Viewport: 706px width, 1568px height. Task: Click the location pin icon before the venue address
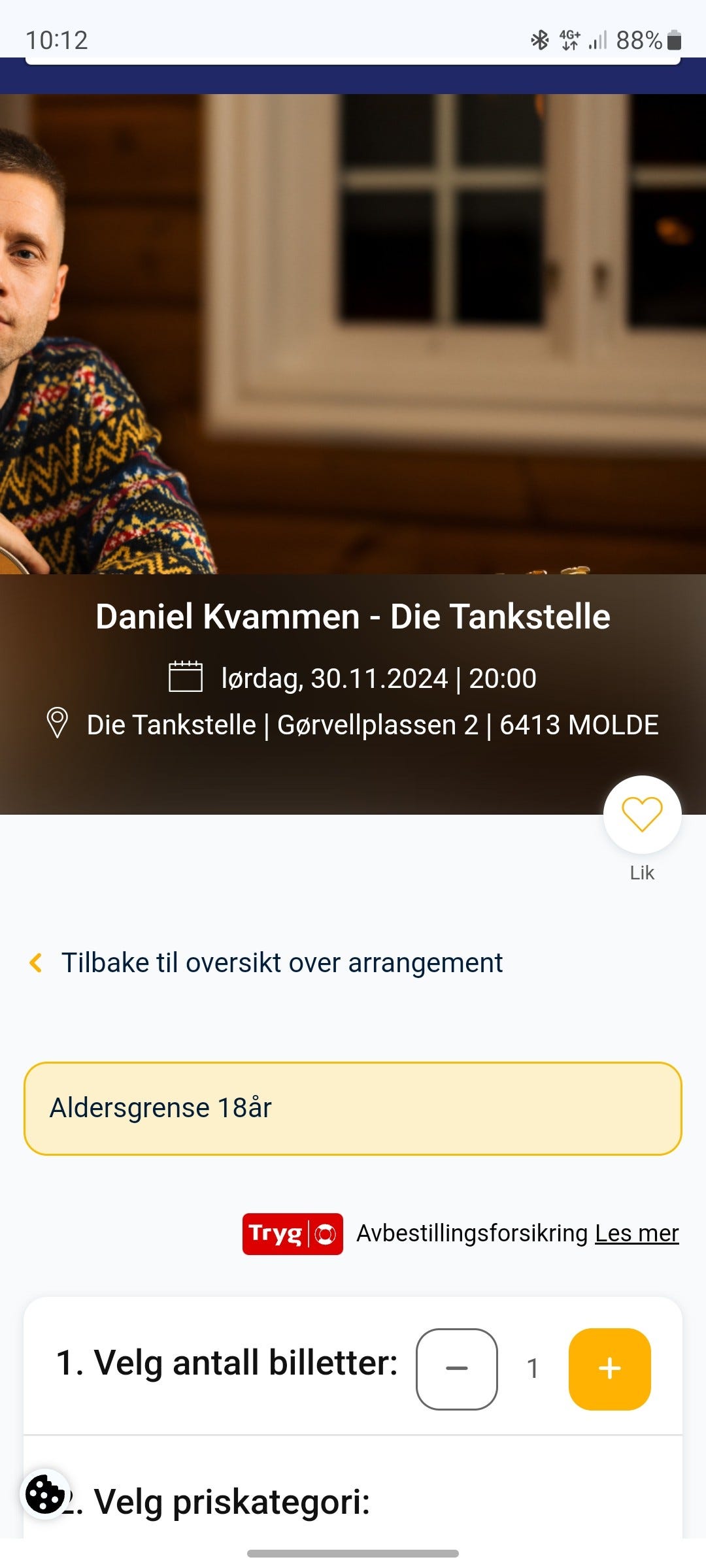[x=58, y=723]
